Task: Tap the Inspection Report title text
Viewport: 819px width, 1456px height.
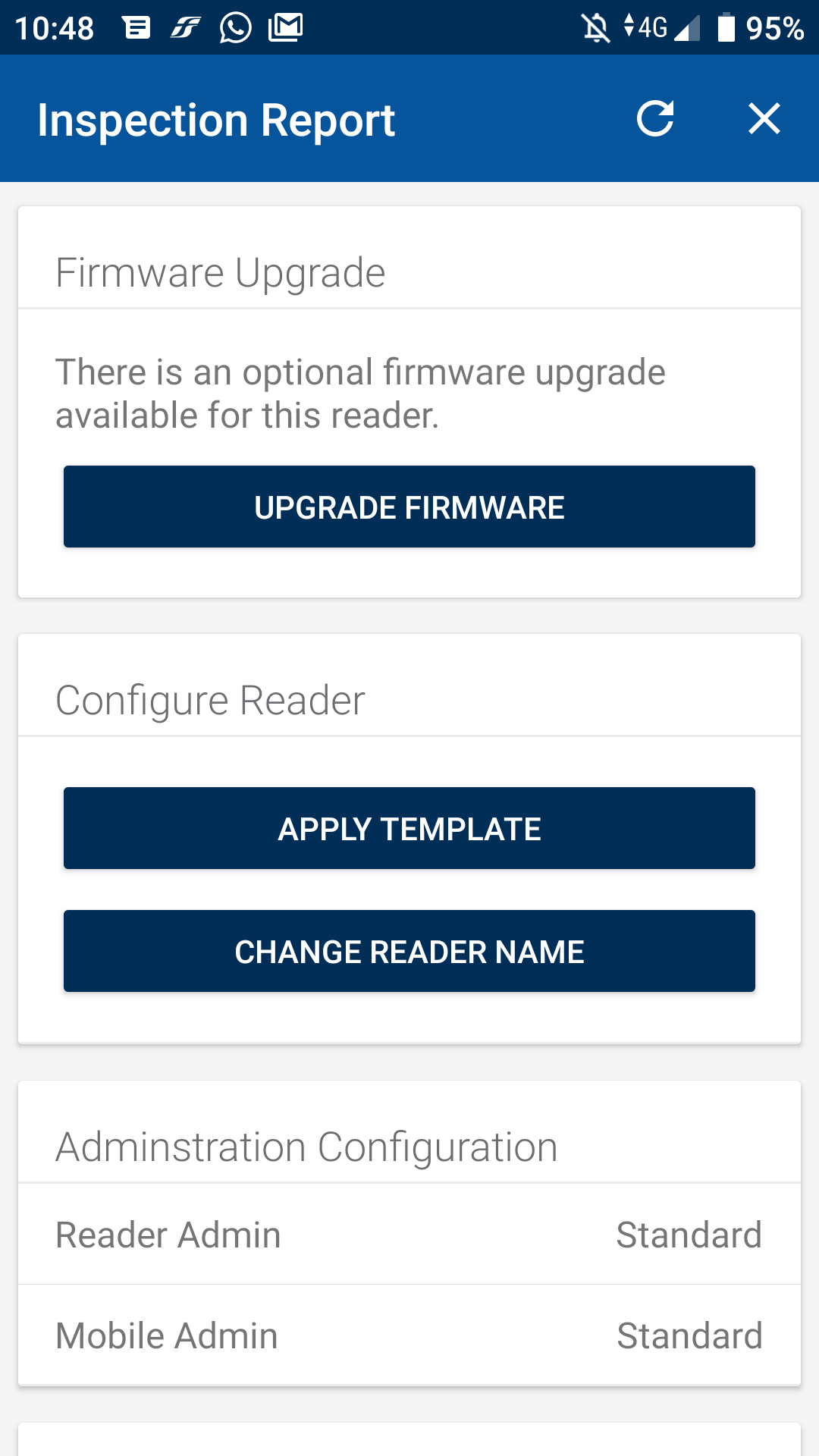Action: [215, 118]
